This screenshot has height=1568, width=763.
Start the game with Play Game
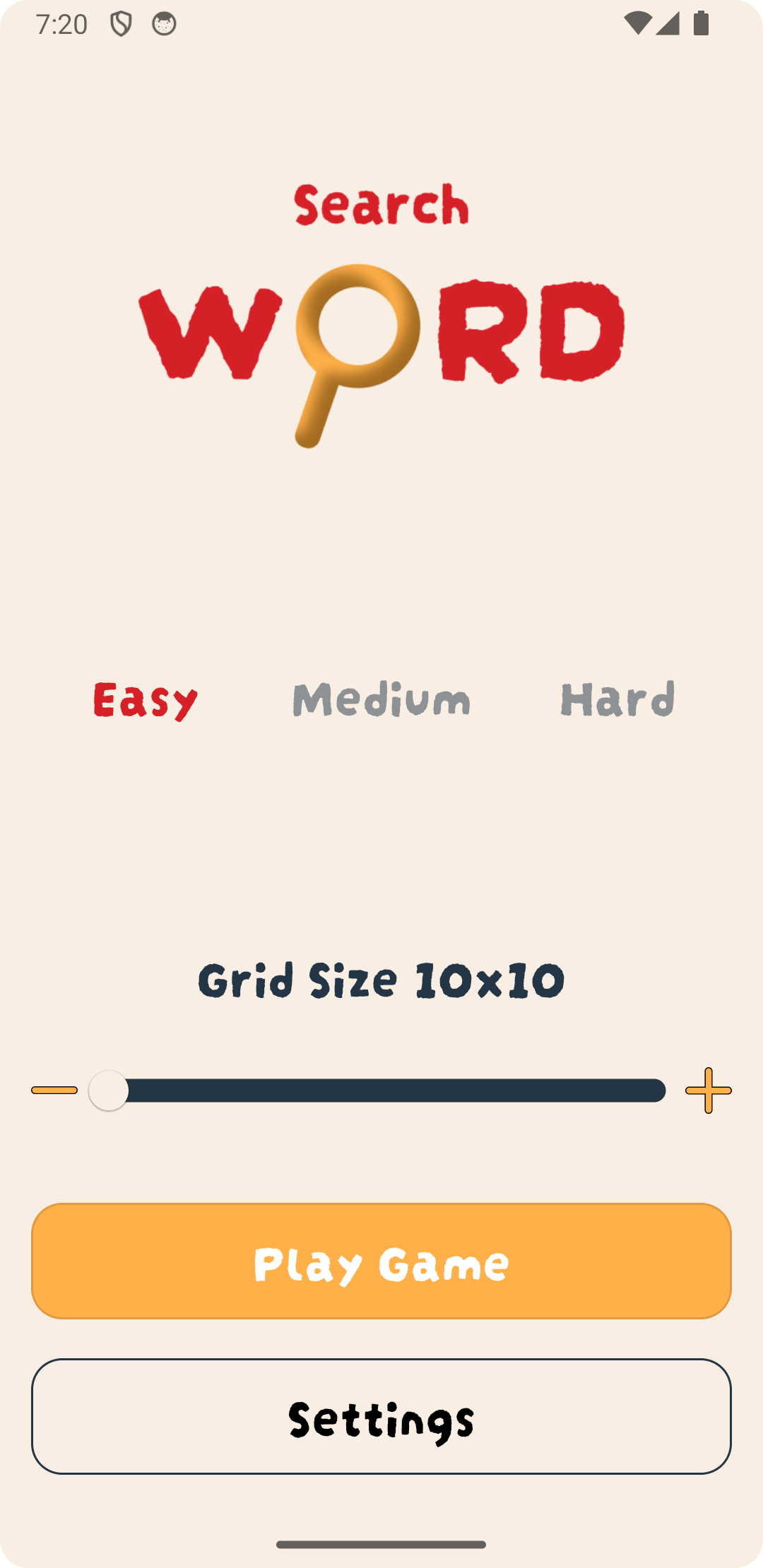point(381,1261)
